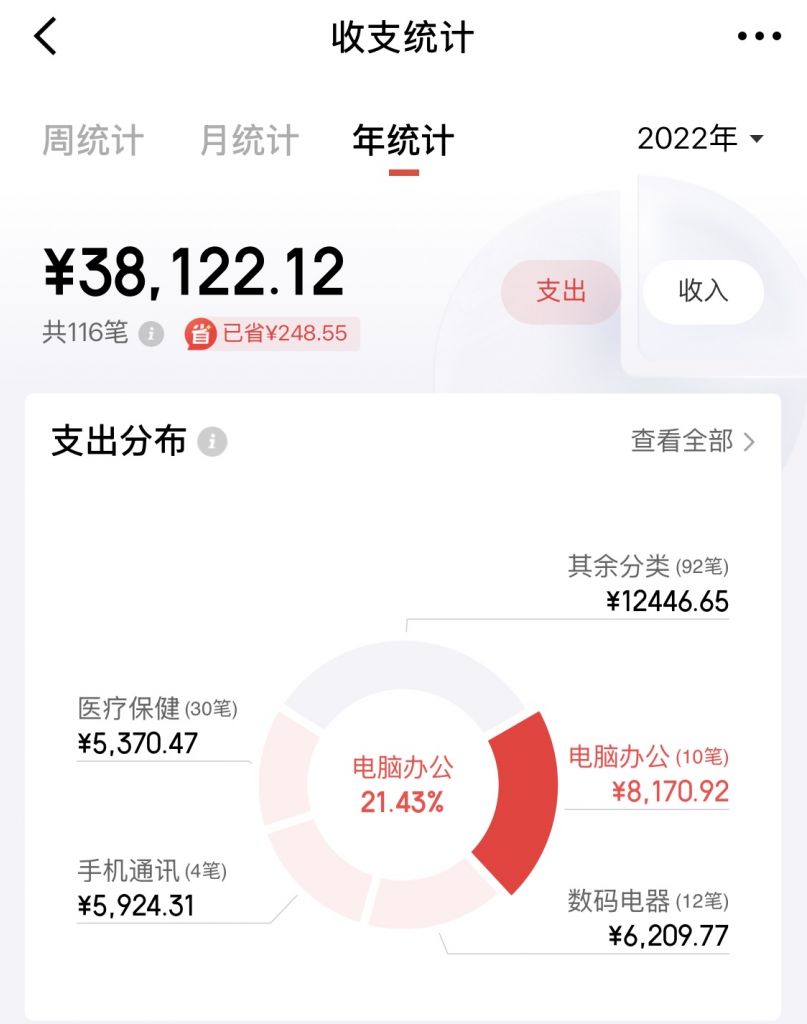Open the 2022年 year dropdown
Screen dimensions: 807x1024
(700, 138)
